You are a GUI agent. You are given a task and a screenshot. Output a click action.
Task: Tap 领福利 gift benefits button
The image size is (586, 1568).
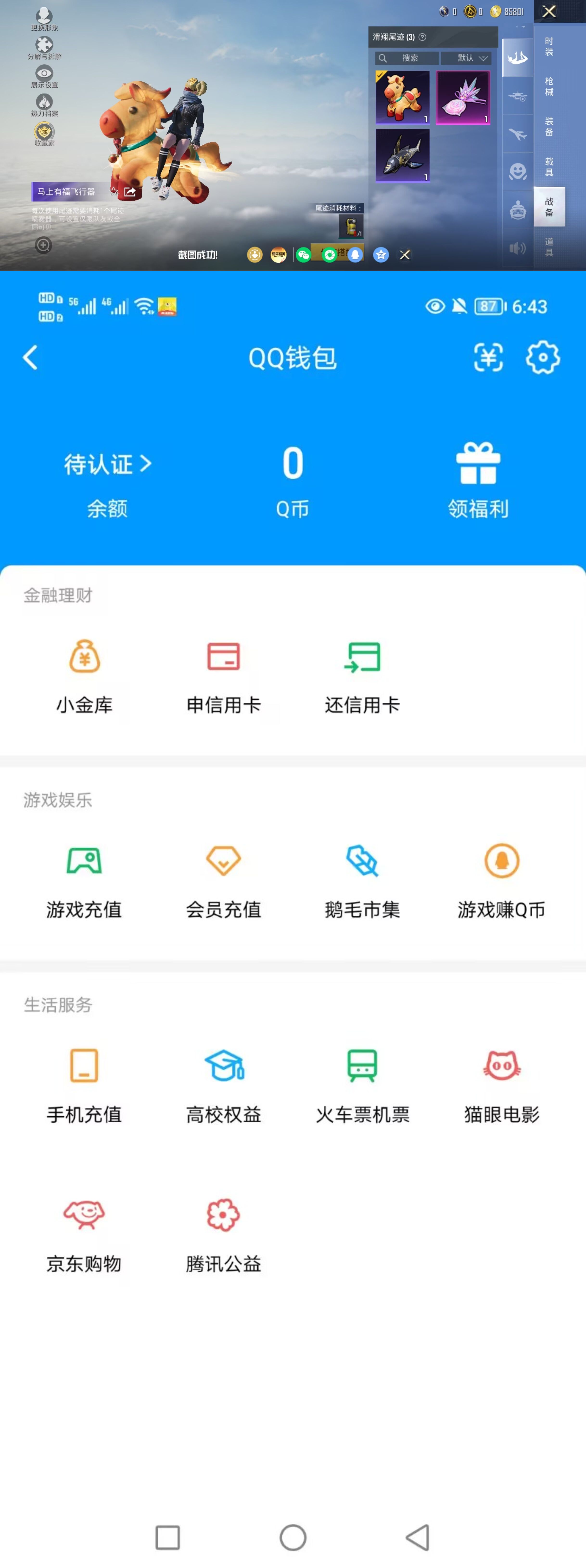[x=478, y=481]
